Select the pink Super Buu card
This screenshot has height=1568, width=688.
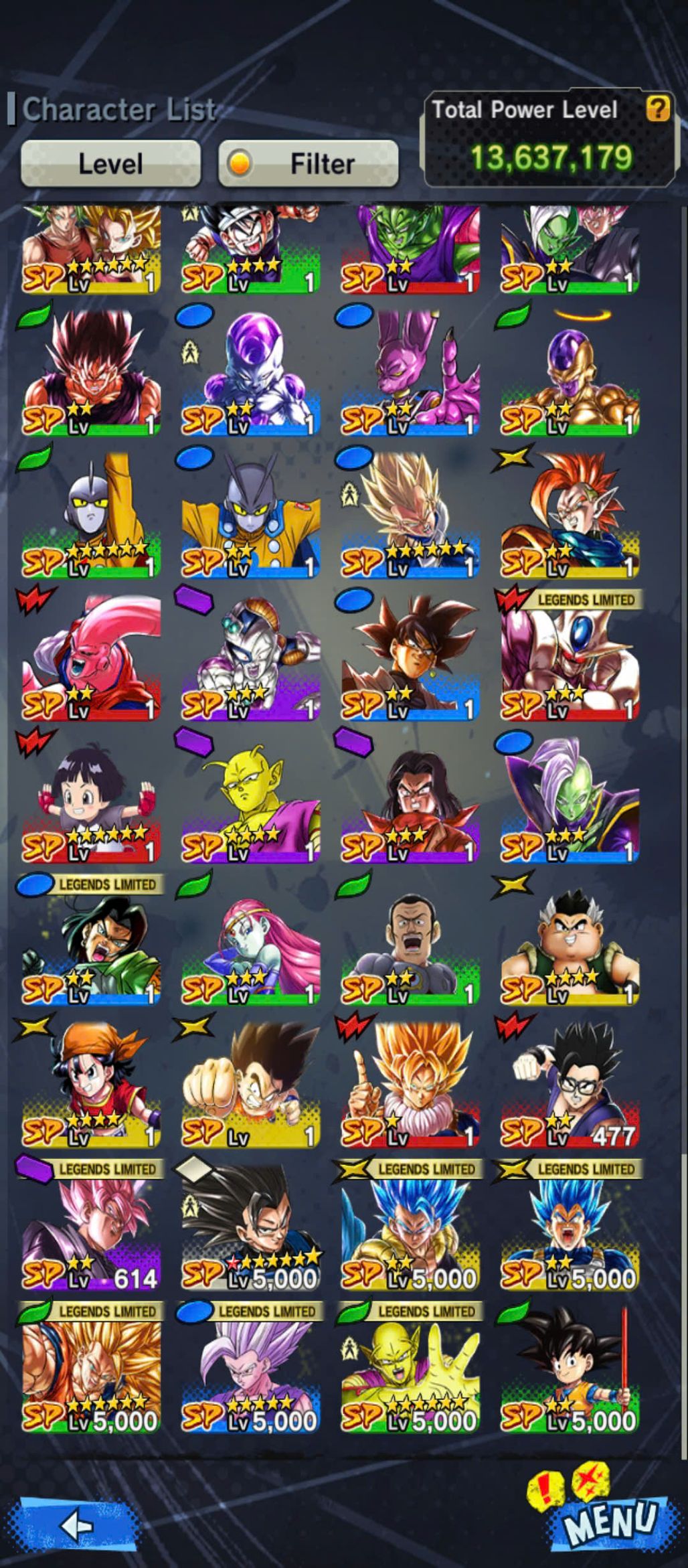(x=91, y=659)
